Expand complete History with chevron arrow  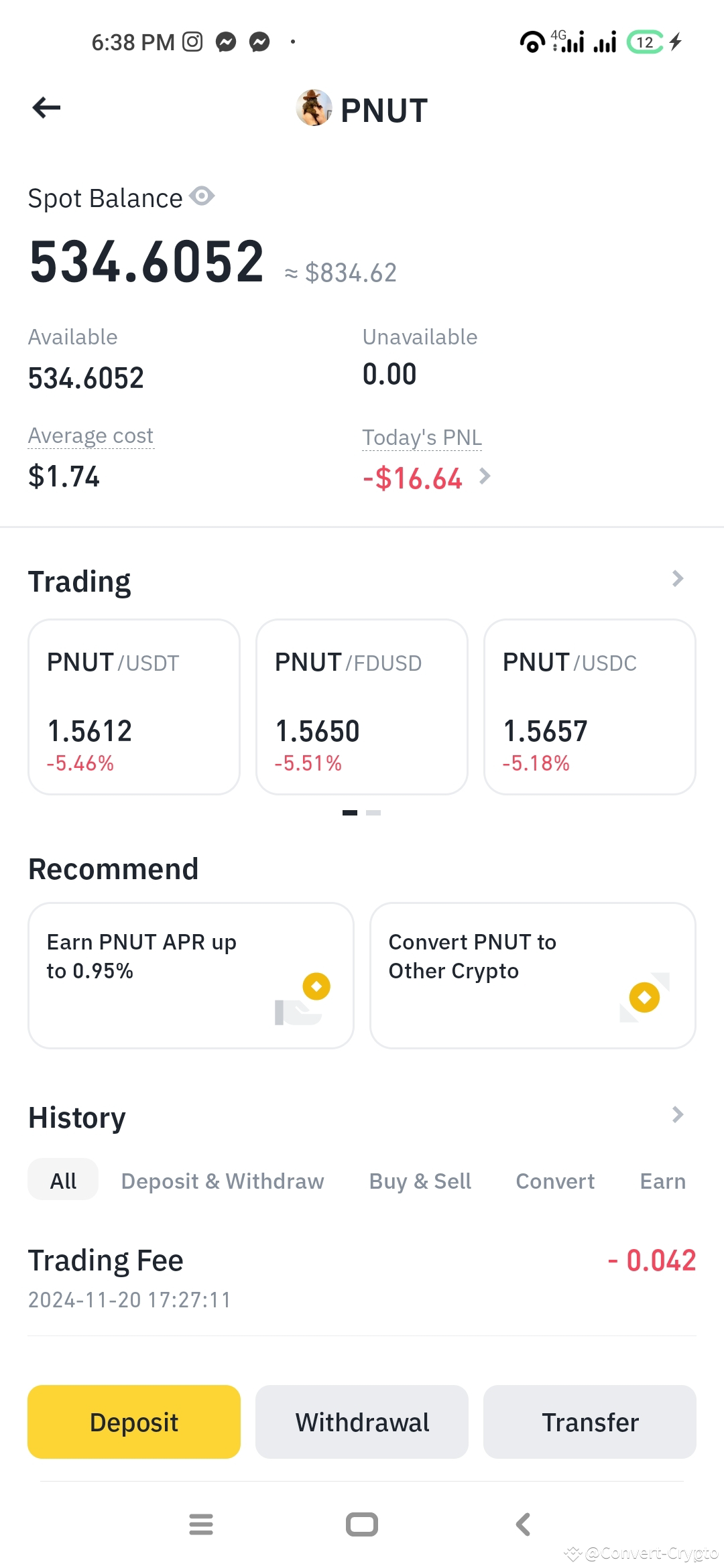click(x=678, y=1114)
